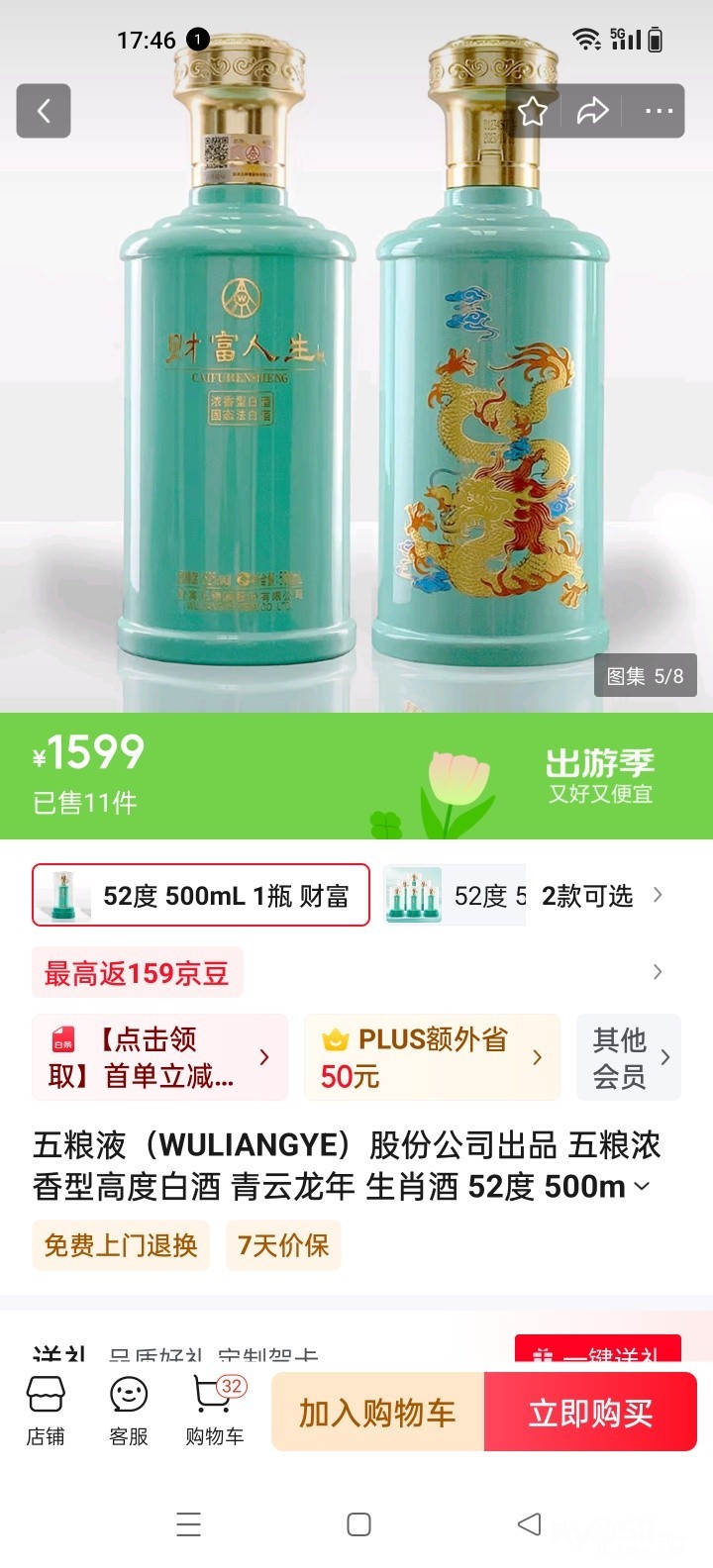View the PLUS额外省50元 offer
Viewport: 713px width, 1568px height.
point(432,1057)
